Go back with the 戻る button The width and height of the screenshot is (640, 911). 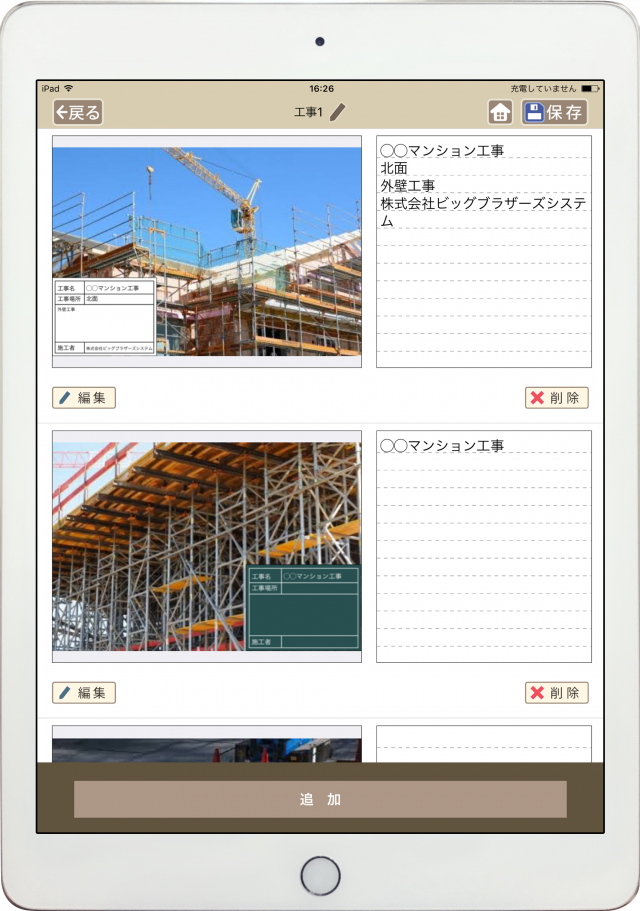click(78, 112)
